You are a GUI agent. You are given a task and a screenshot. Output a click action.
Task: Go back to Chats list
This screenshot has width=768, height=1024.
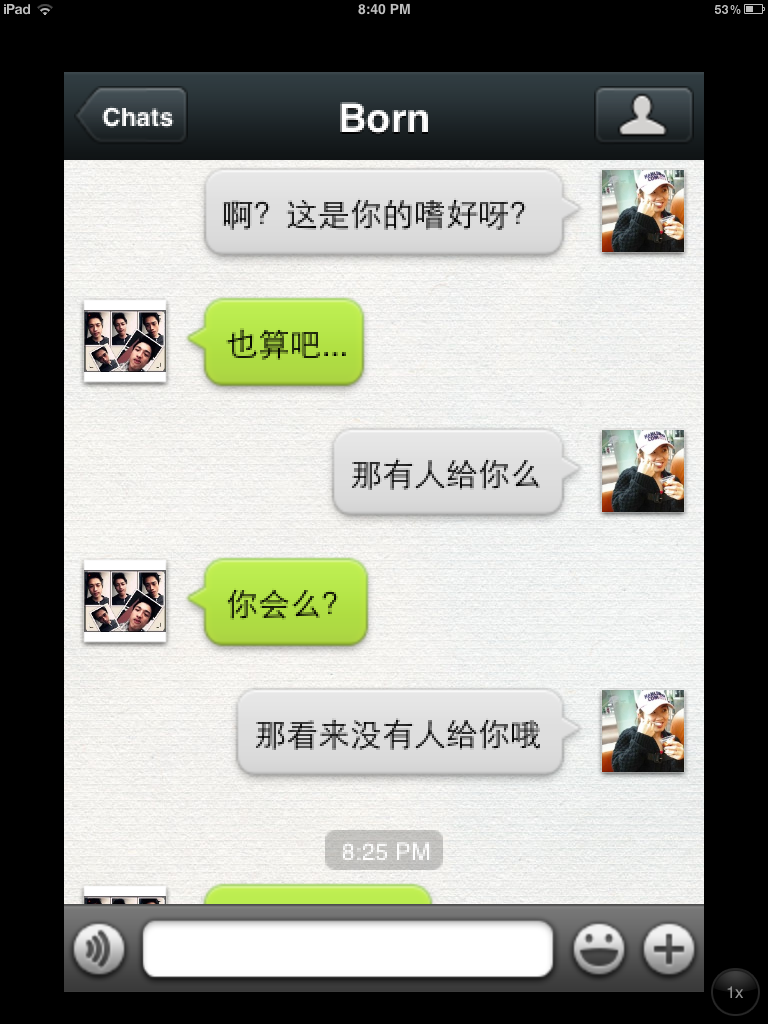tap(133, 117)
